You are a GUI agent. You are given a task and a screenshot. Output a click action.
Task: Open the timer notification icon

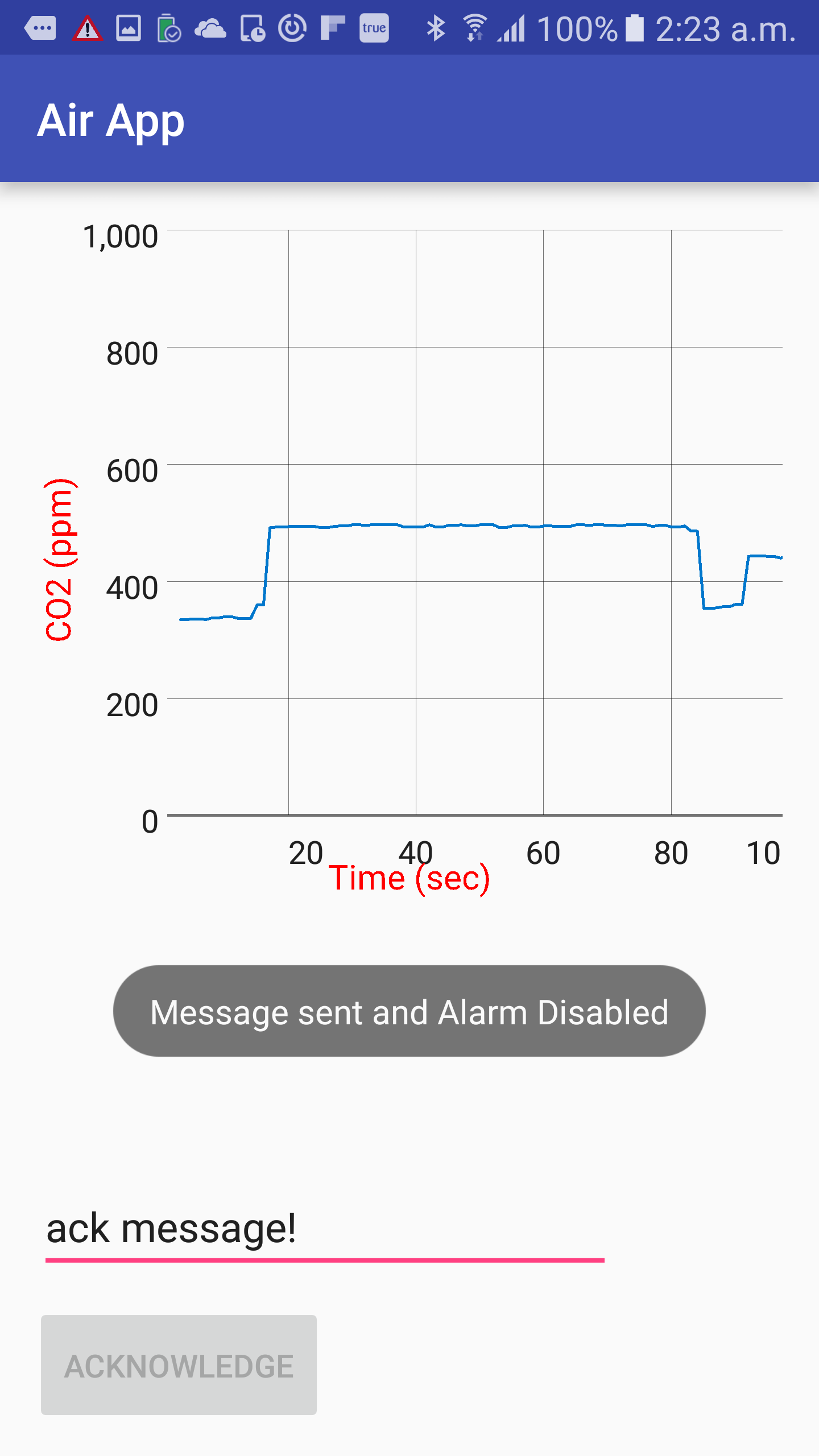point(292,28)
